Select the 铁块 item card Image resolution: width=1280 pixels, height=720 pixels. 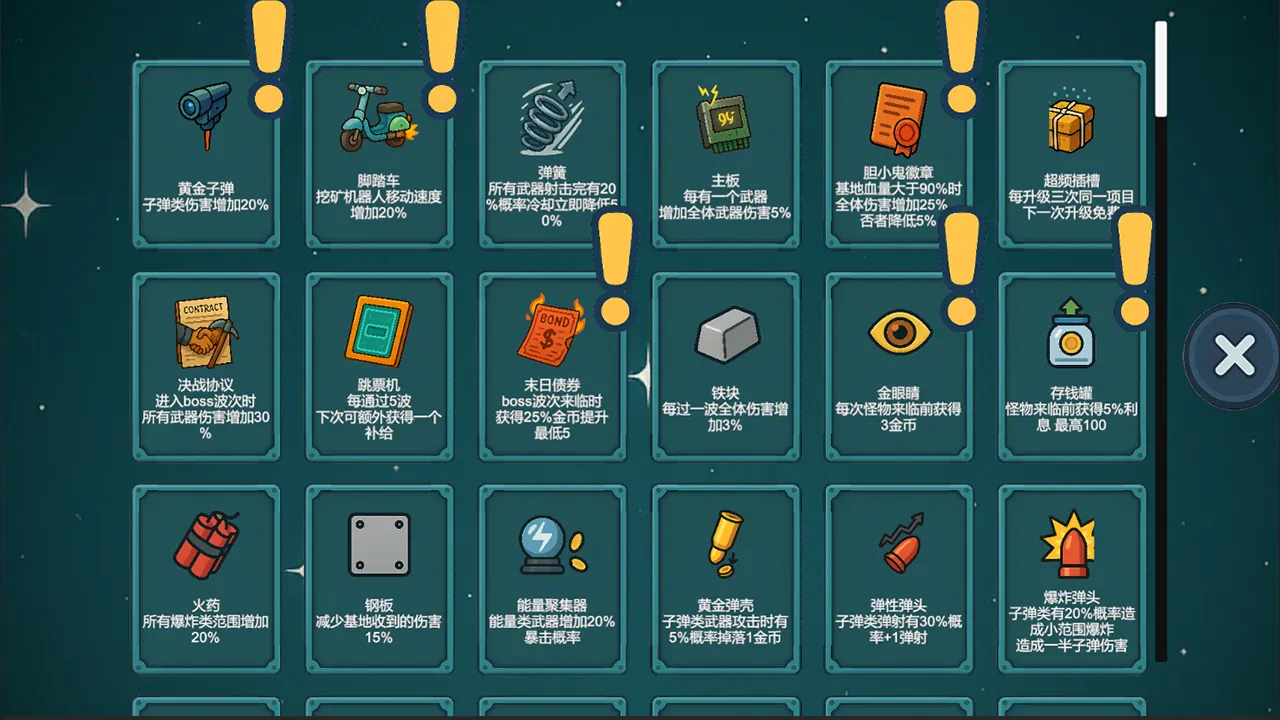(x=725, y=367)
